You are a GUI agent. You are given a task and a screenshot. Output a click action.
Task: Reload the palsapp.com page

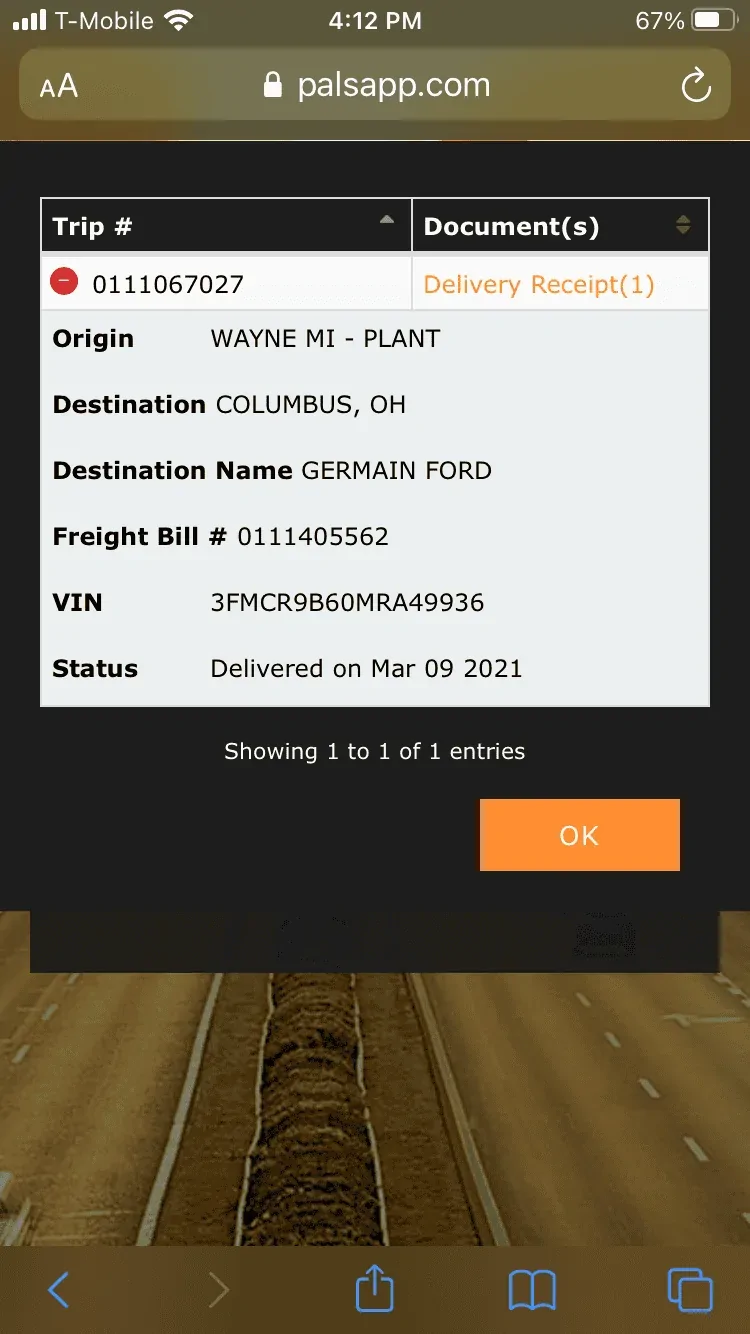point(696,86)
